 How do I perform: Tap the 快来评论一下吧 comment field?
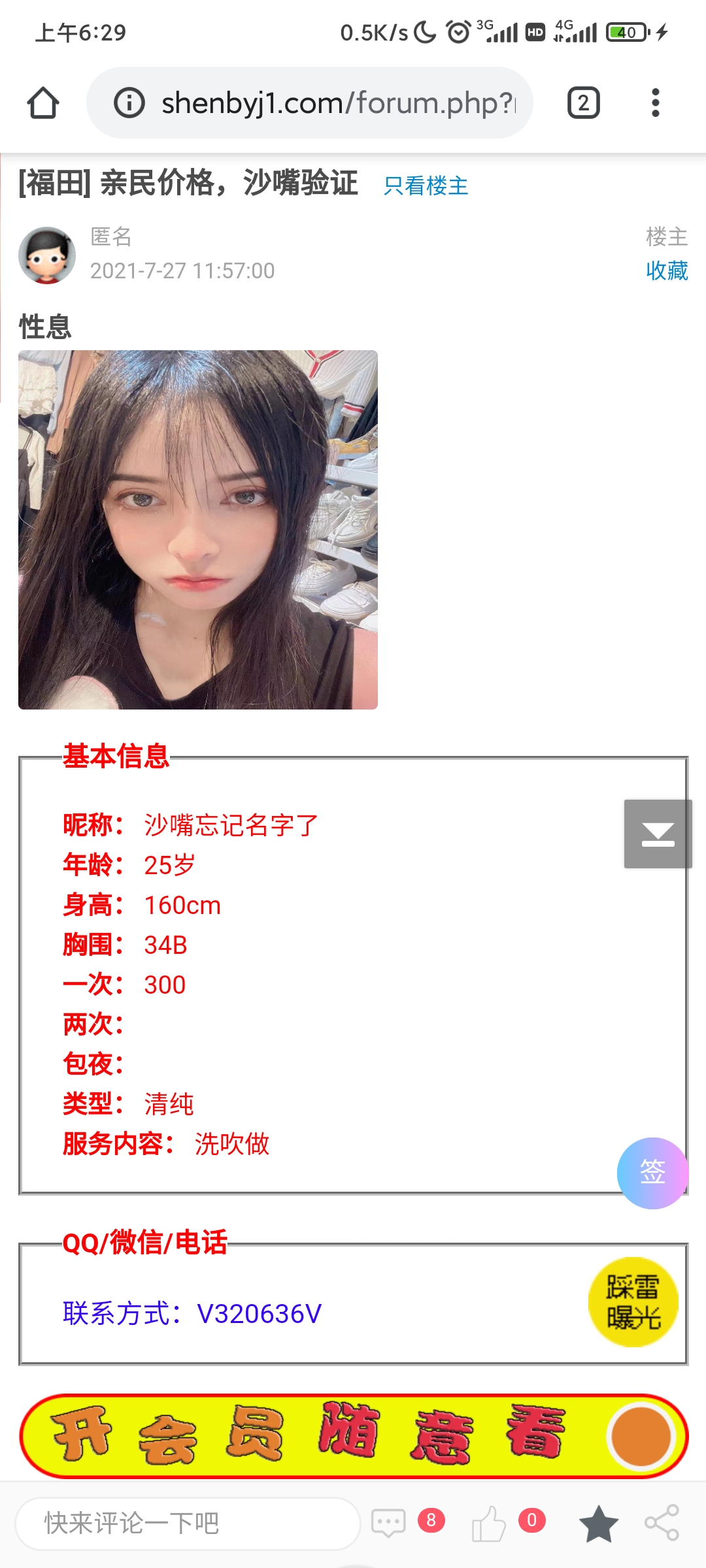tap(188, 1524)
